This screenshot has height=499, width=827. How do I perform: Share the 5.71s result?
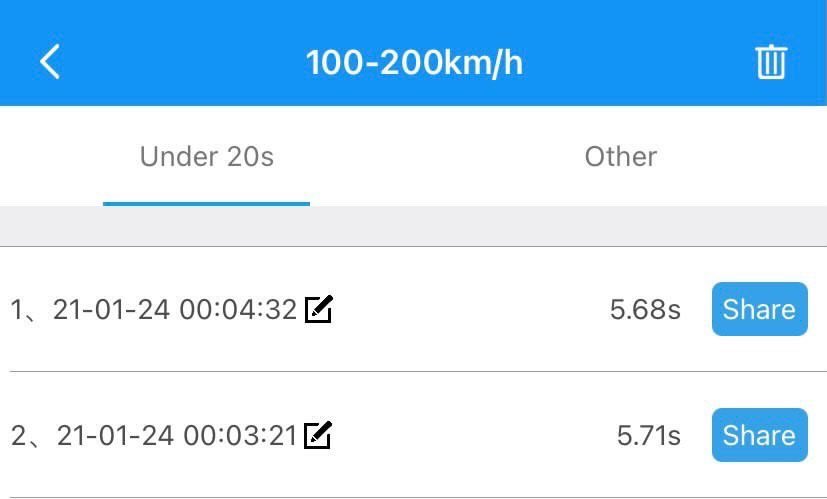[759, 435]
